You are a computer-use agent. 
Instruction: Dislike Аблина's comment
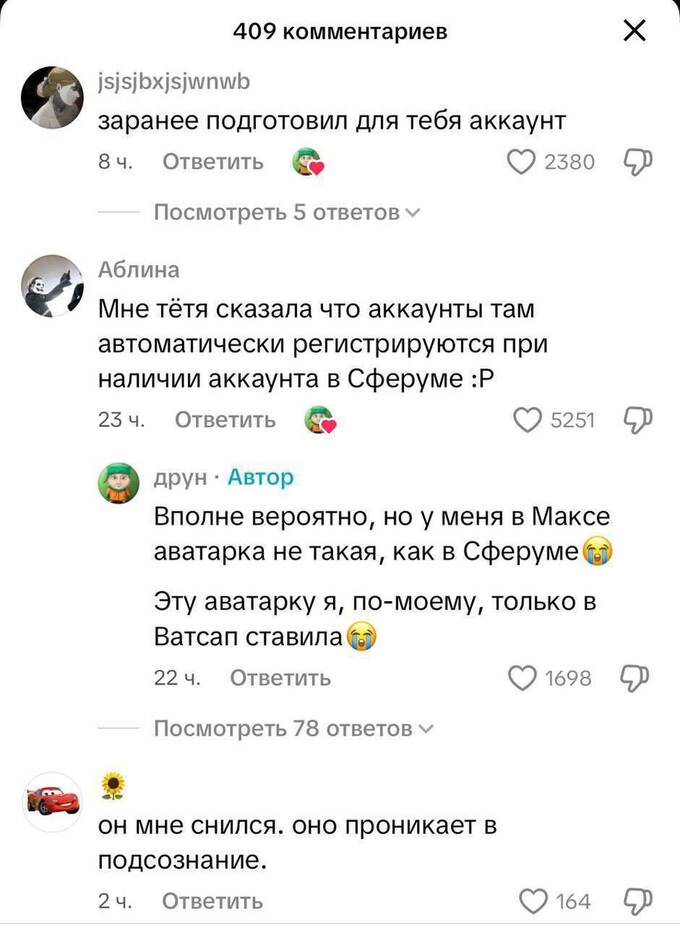pos(637,420)
